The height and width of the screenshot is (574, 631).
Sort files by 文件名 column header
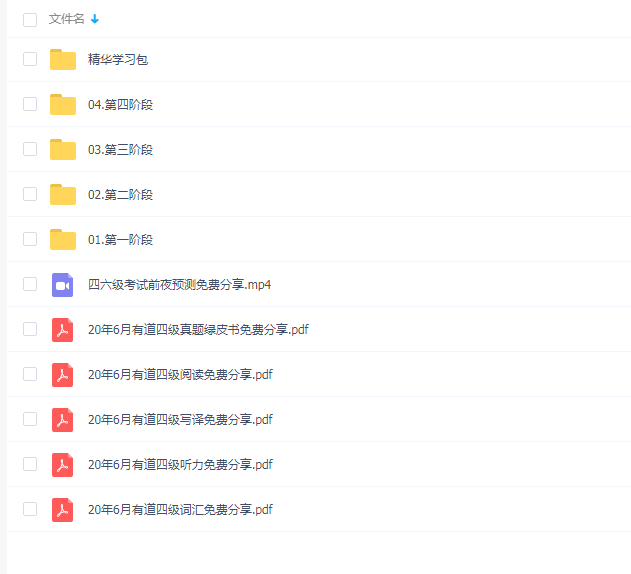tap(67, 19)
